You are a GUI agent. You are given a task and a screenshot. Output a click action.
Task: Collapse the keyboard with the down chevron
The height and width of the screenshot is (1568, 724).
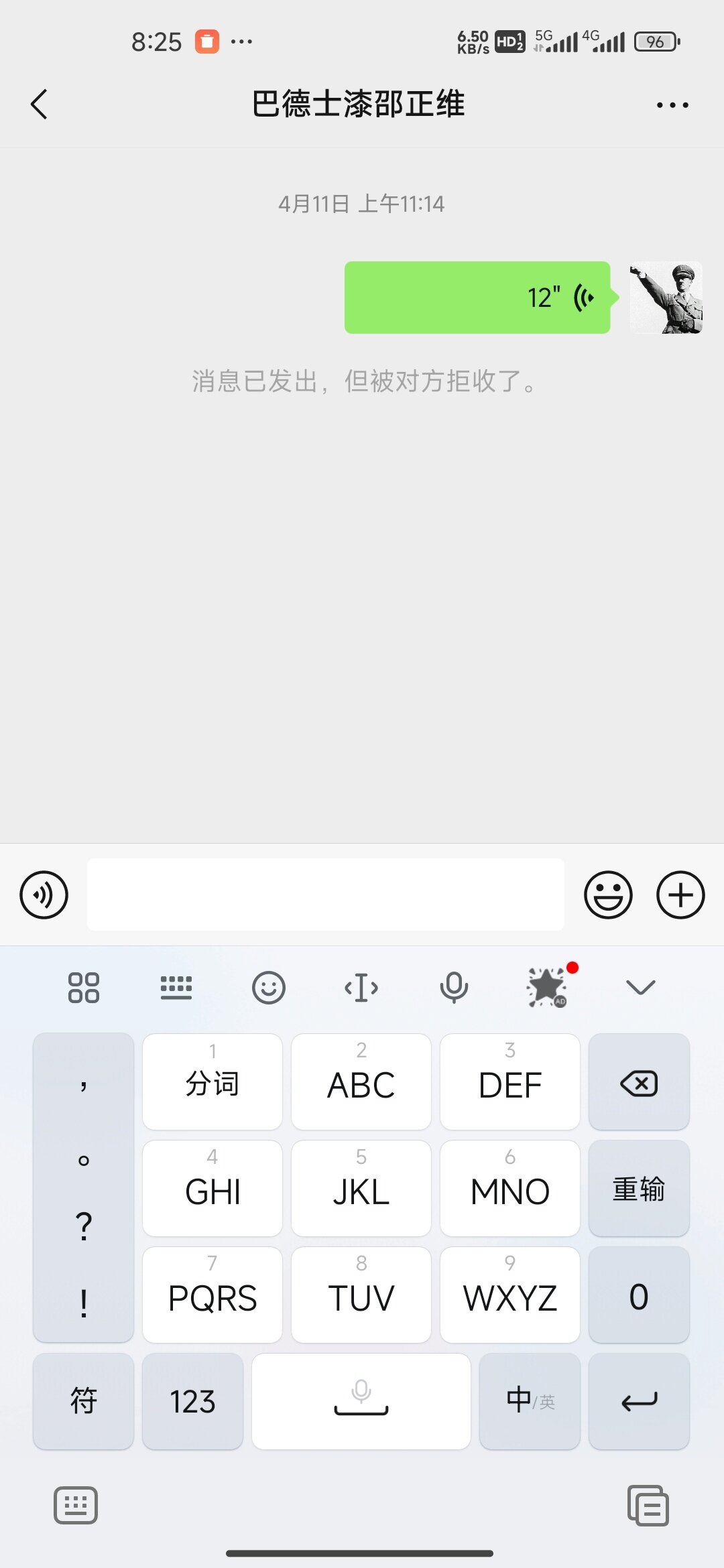[x=640, y=988]
